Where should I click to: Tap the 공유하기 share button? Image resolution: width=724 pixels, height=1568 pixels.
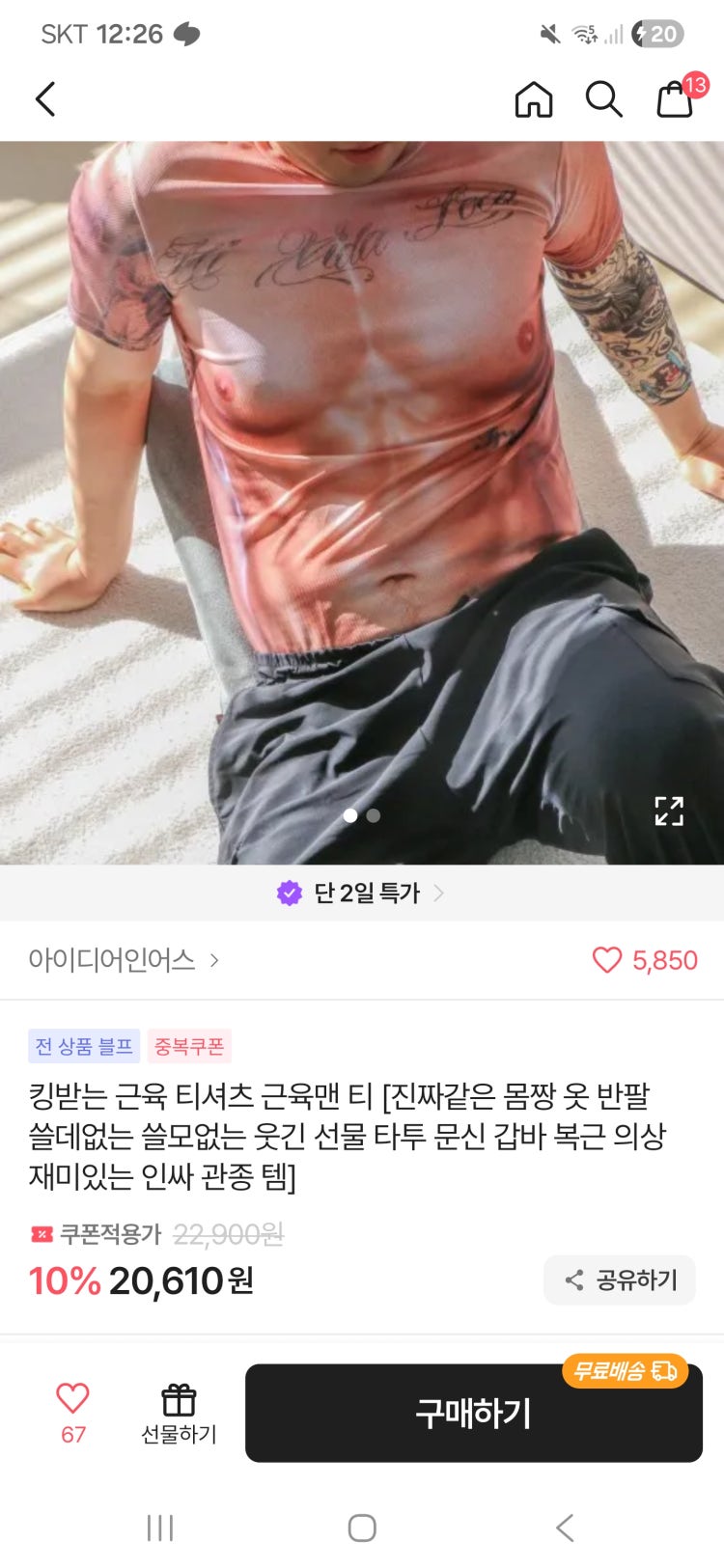pyautogui.click(x=620, y=1280)
